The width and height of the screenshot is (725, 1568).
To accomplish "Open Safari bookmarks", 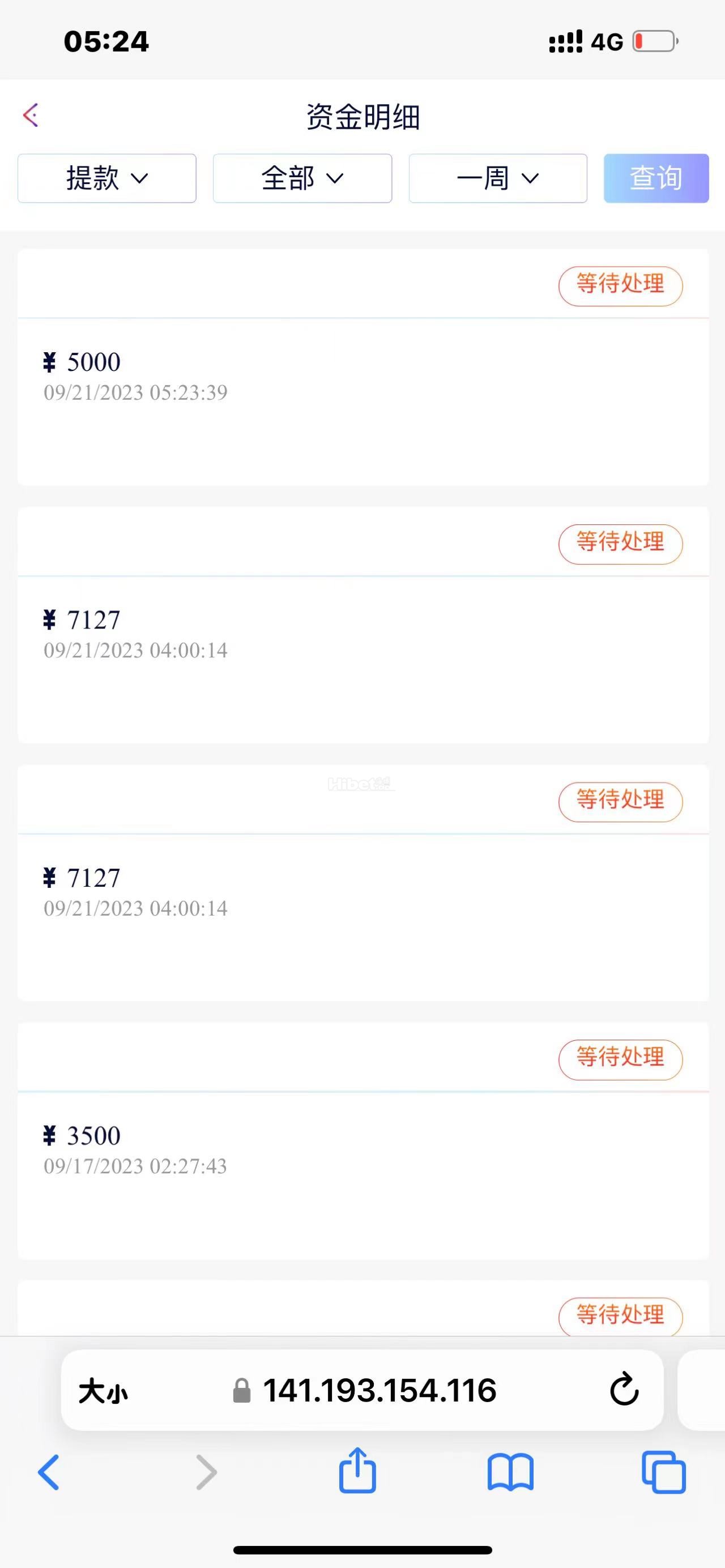I will (x=510, y=1472).
